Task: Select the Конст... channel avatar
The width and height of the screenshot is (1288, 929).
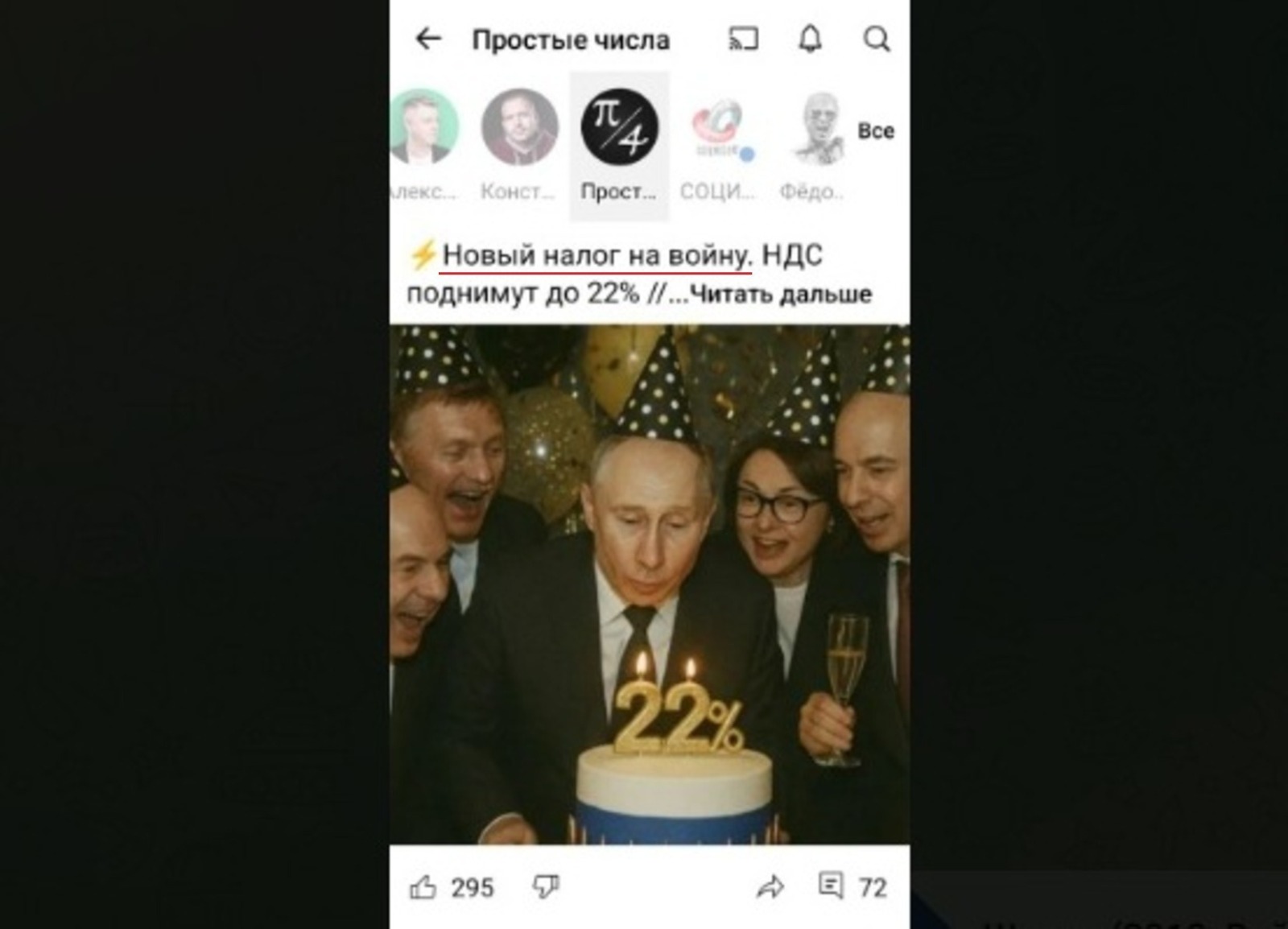Action: [519, 128]
